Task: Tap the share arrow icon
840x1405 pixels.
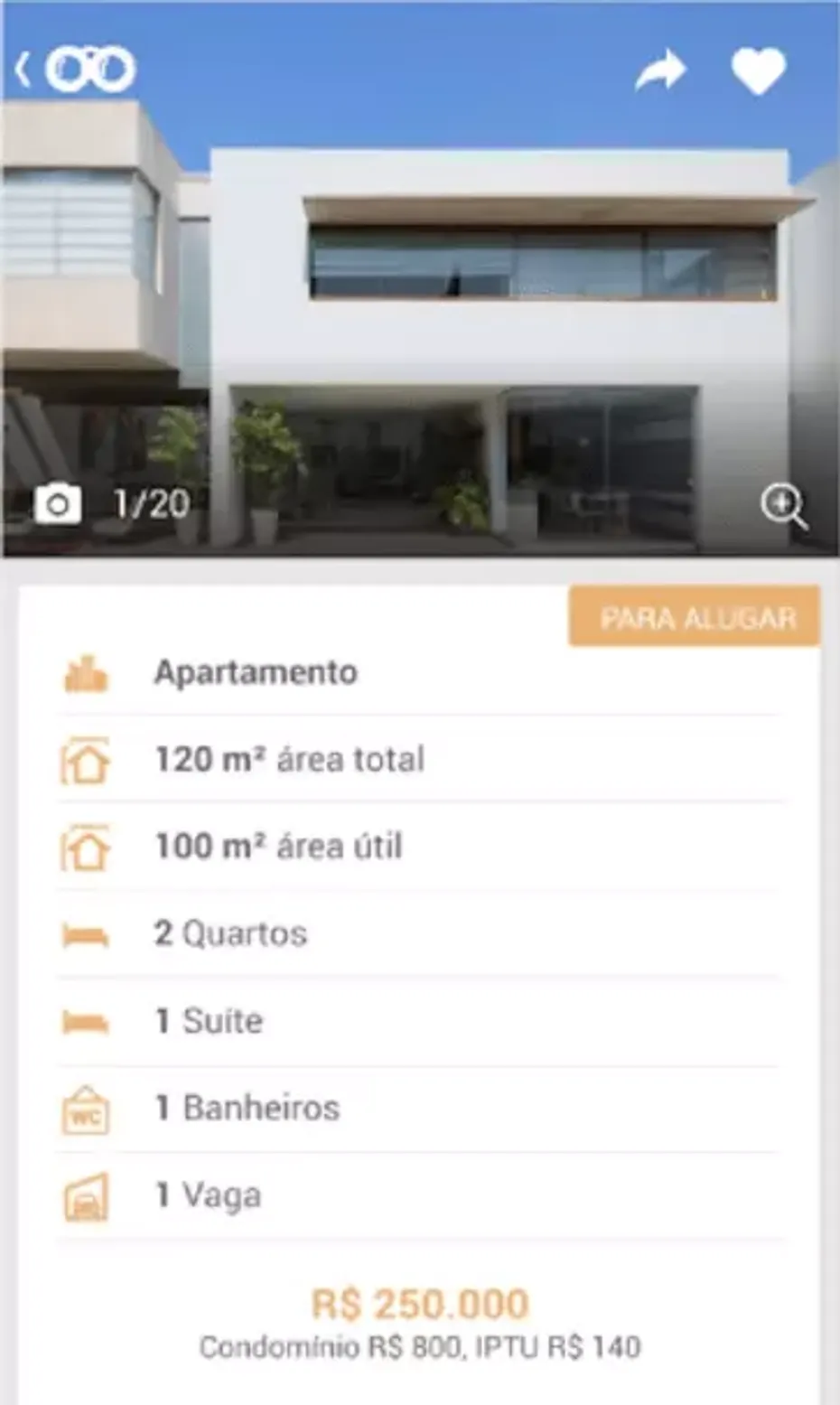Action: coord(662,70)
